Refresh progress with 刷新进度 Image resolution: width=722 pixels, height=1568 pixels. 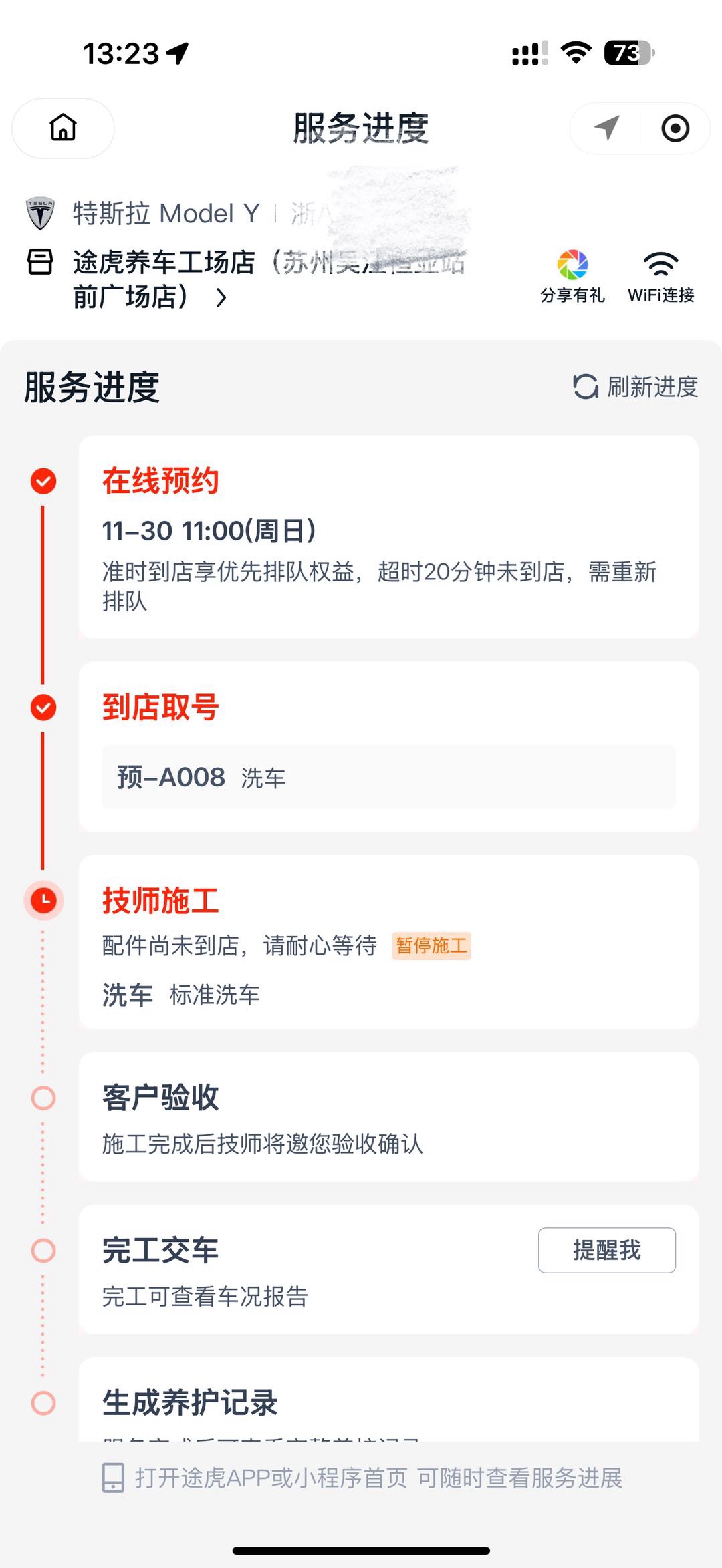(x=636, y=387)
